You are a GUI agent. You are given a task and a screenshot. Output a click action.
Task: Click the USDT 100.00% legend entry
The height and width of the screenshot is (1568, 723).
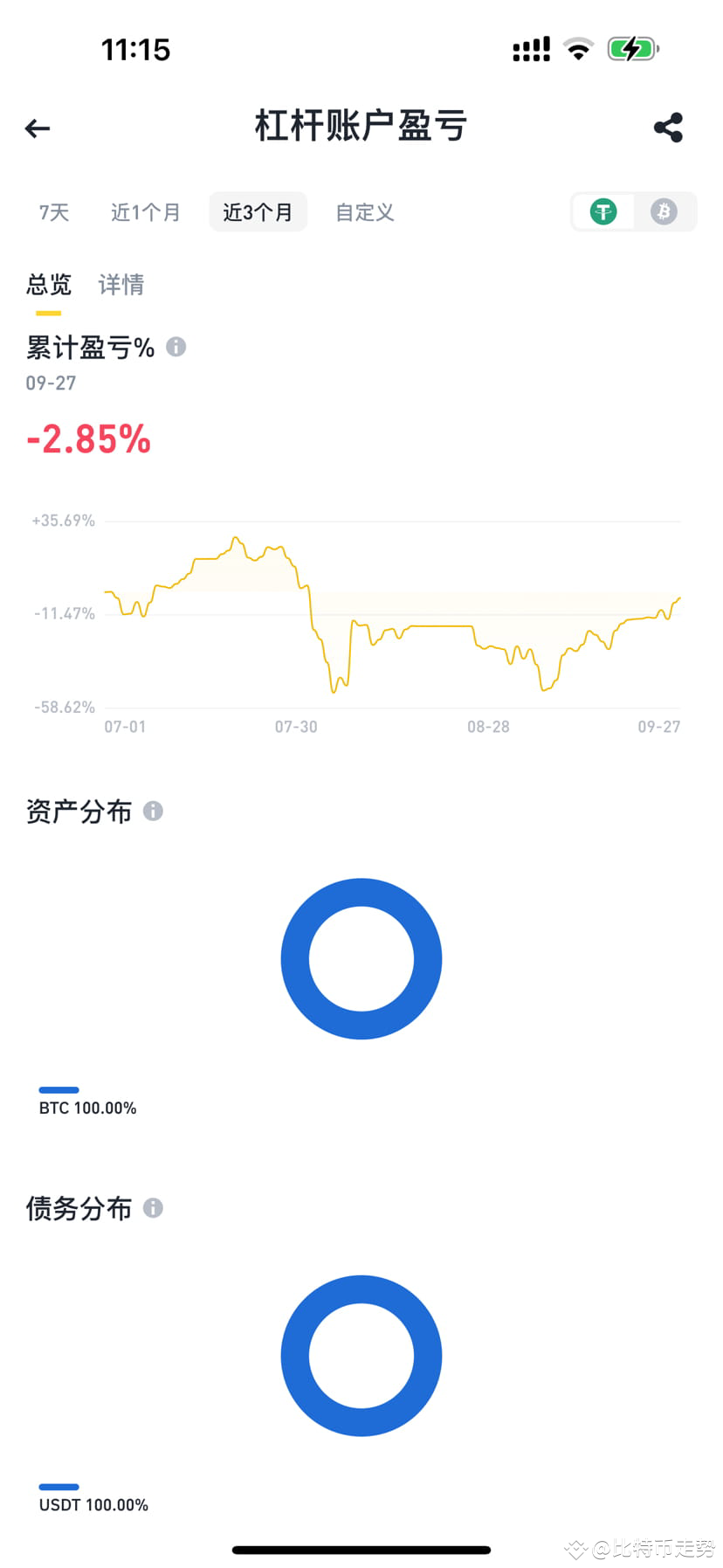pyautogui.click(x=93, y=1495)
